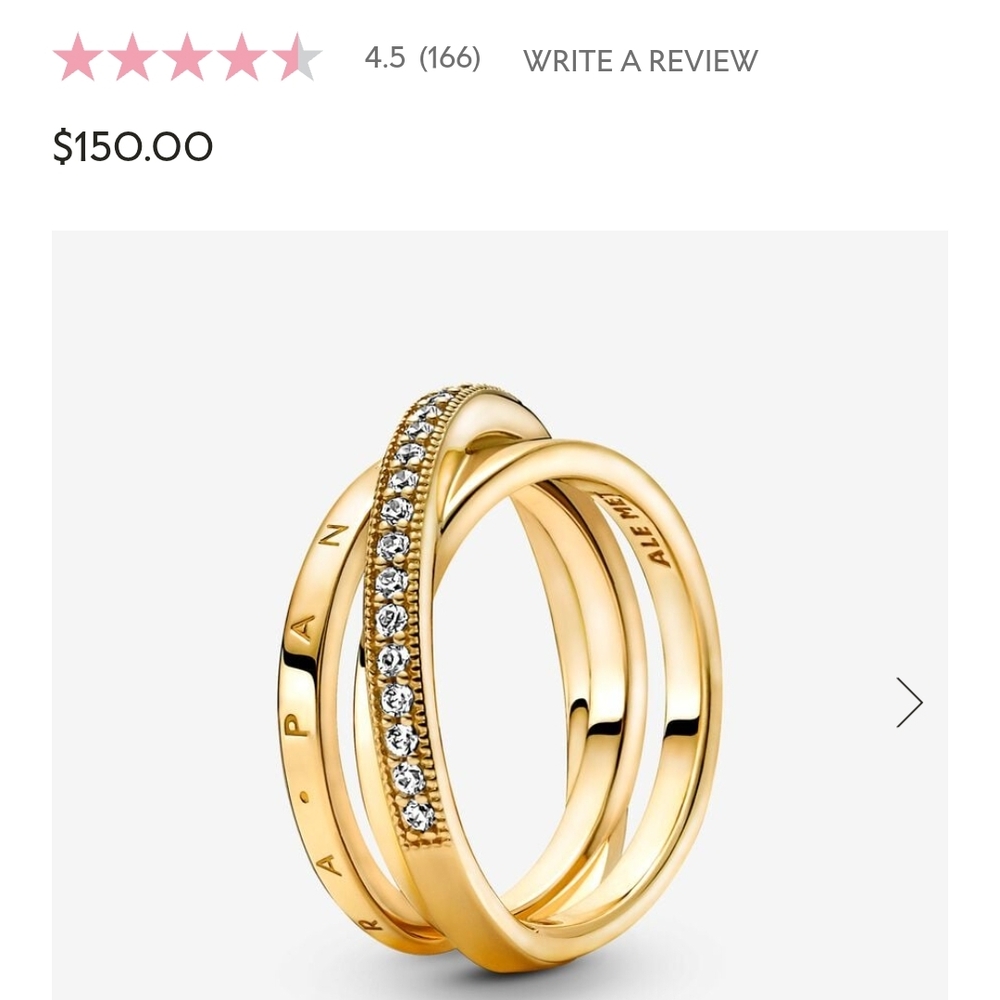Tap the Write a Review link
The image size is (1000, 1000).
pos(640,61)
